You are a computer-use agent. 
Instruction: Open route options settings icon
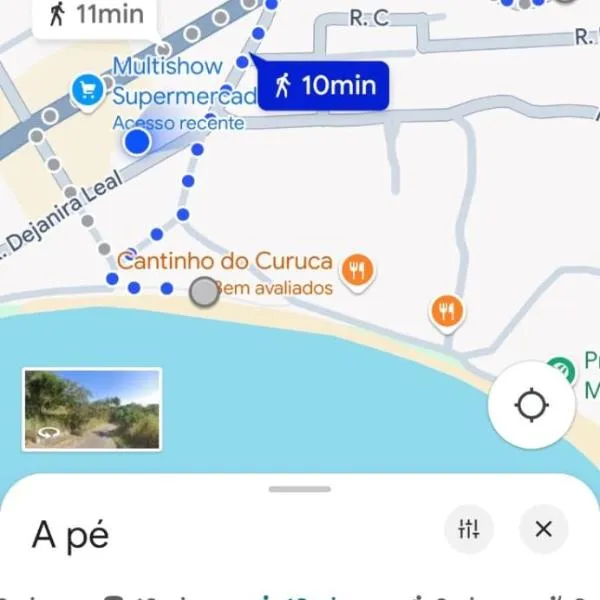tap(469, 529)
